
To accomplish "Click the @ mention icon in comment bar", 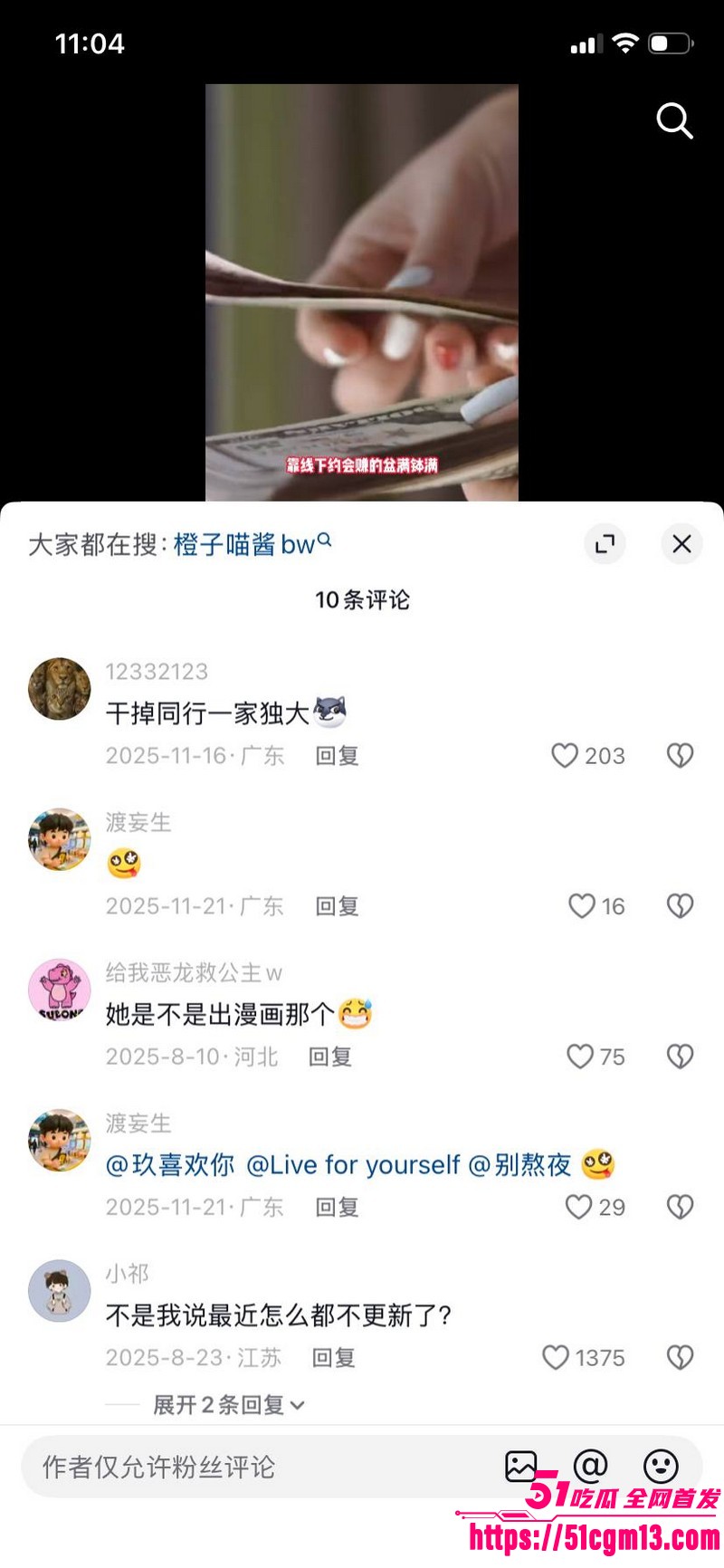I will pyautogui.click(x=590, y=1467).
